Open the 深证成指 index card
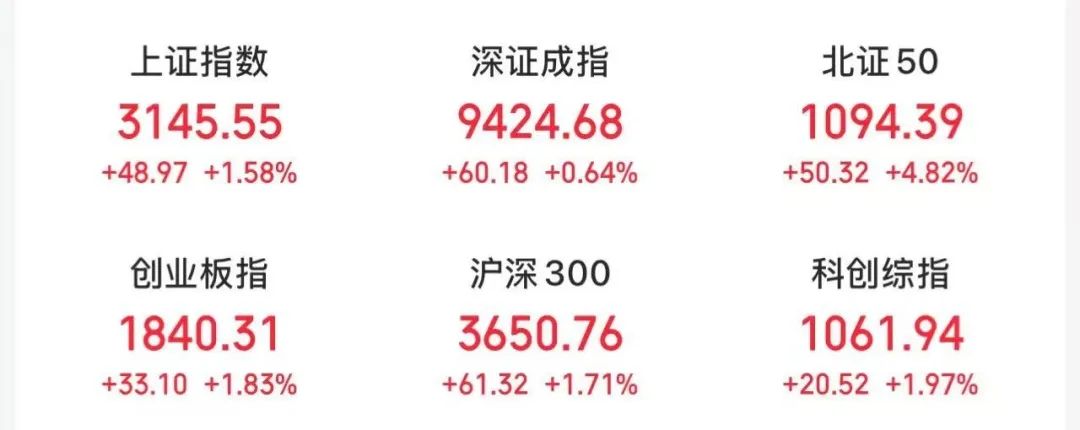 [x=540, y=122]
